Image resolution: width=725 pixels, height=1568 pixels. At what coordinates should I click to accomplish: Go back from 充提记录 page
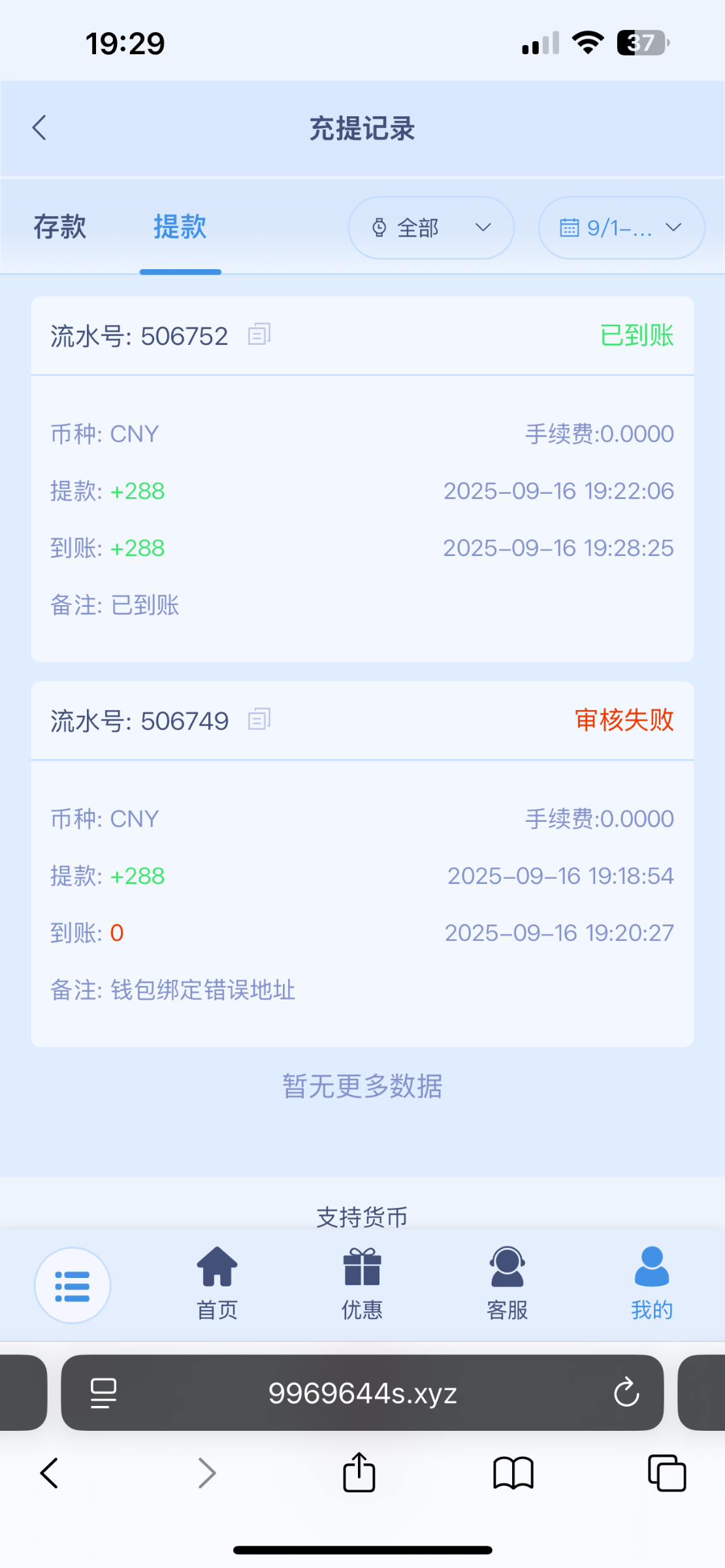coord(40,128)
